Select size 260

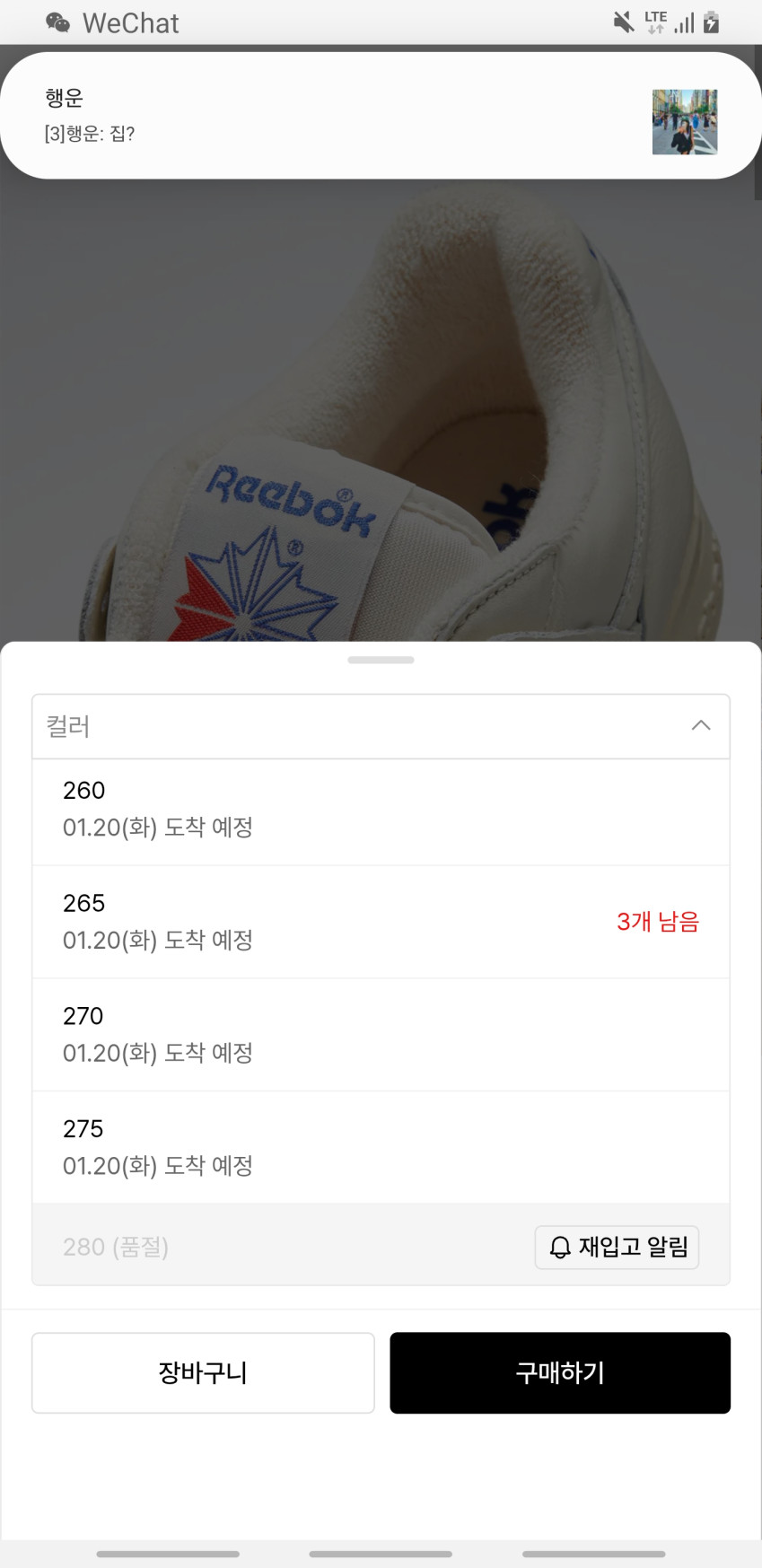[x=381, y=811]
